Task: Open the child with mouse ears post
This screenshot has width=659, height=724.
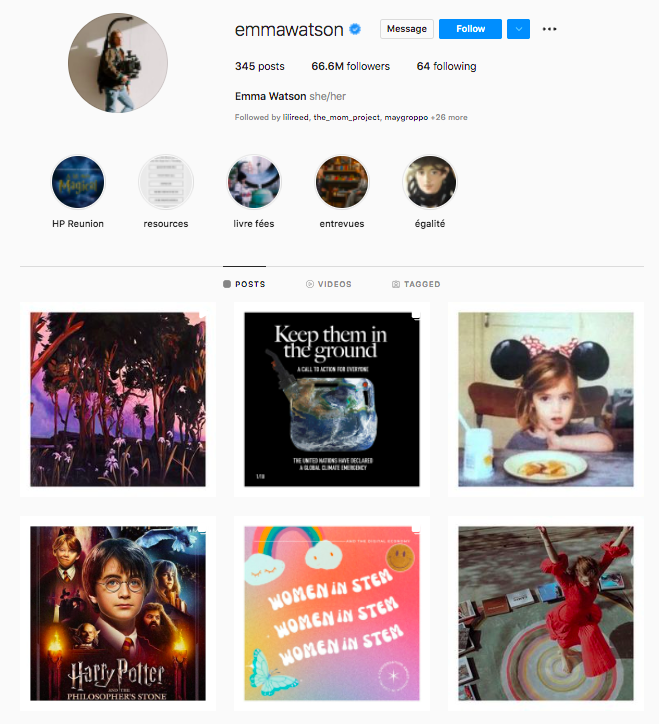Action: [x=546, y=399]
